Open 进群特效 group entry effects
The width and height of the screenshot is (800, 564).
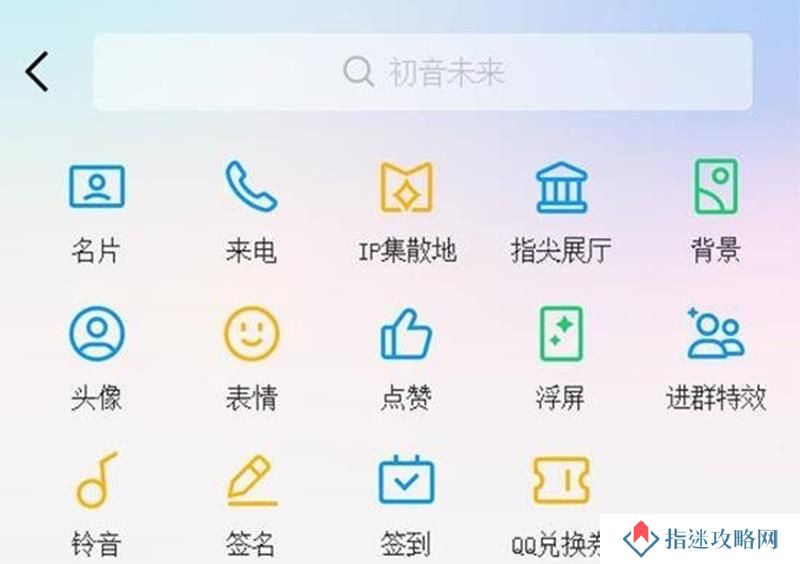[716, 334]
